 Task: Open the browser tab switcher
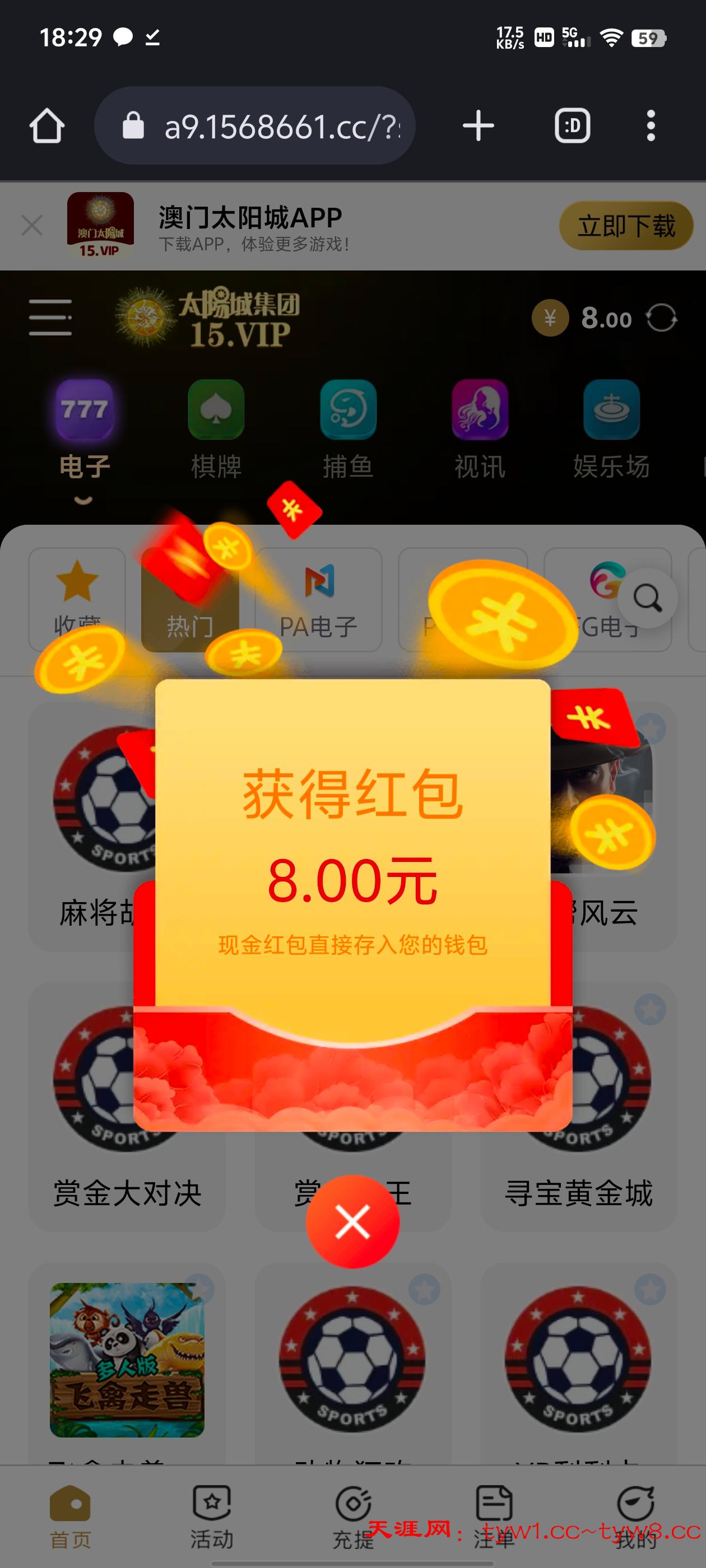click(573, 126)
